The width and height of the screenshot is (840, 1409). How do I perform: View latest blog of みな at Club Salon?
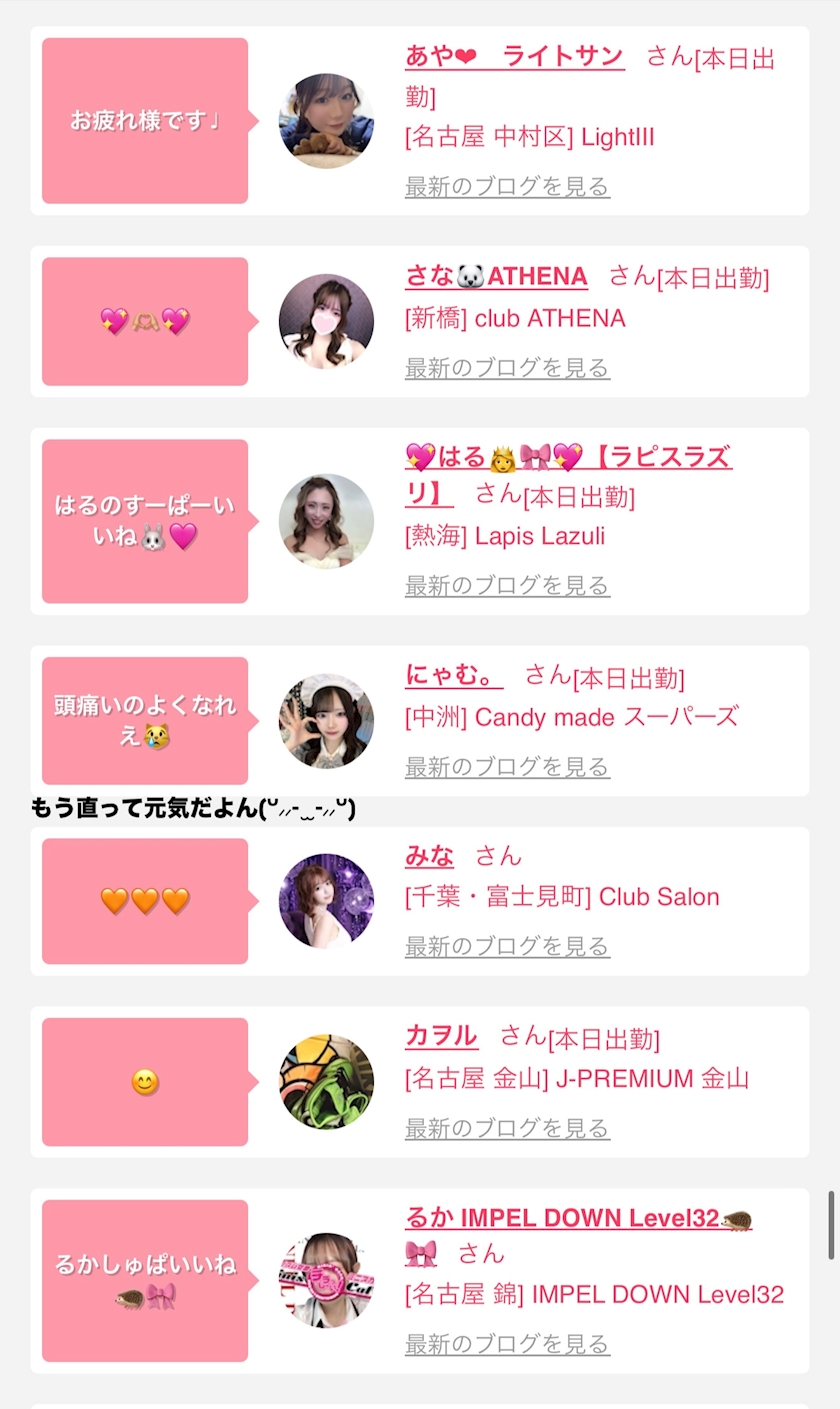point(507,946)
